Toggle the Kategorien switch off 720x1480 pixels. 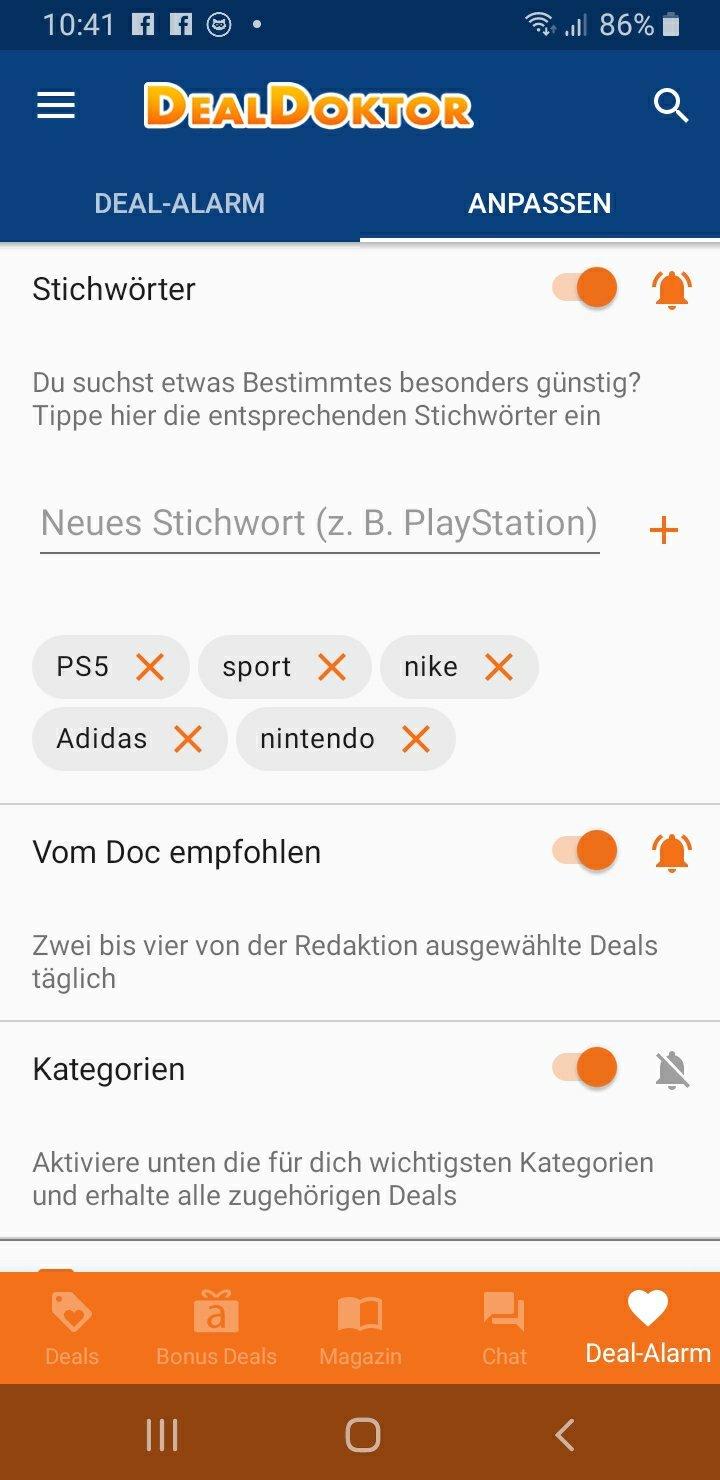[585, 1067]
